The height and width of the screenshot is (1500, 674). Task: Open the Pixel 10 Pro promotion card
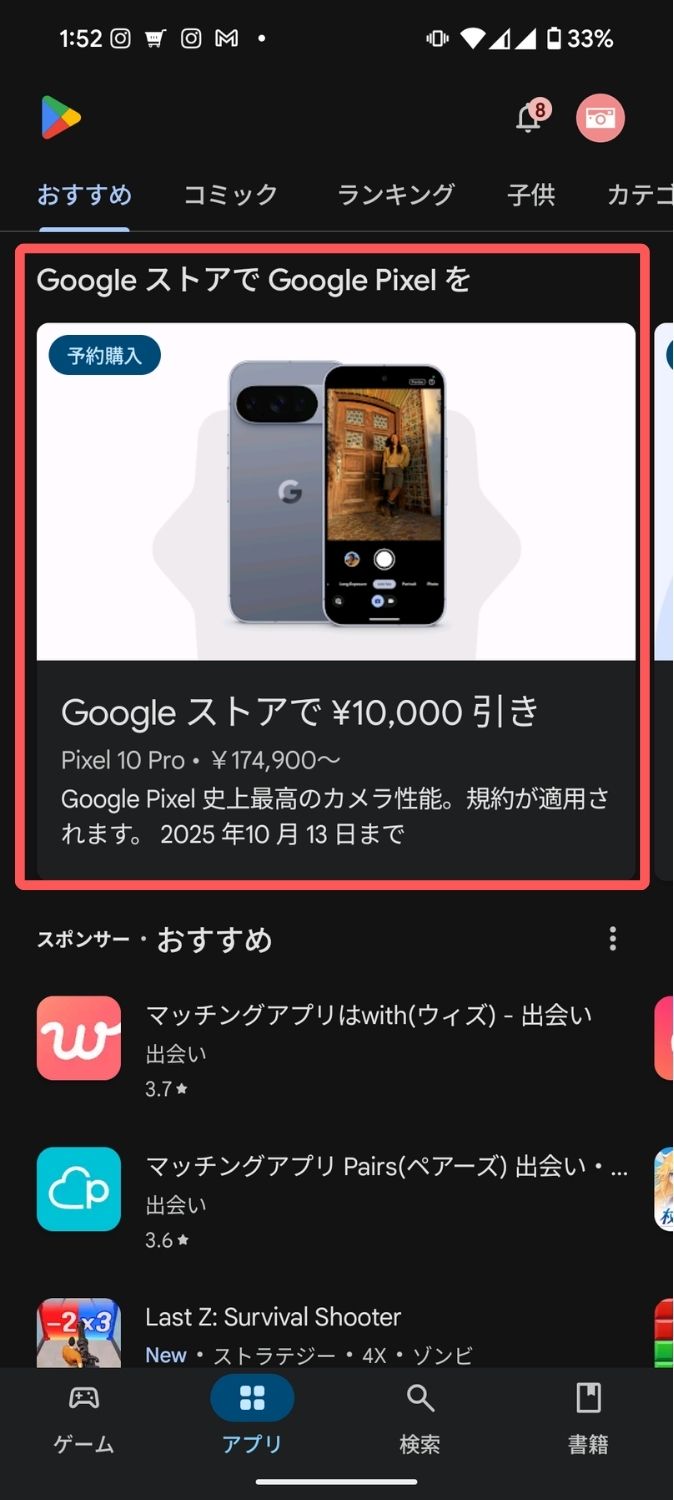pyautogui.click(x=336, y=600)
